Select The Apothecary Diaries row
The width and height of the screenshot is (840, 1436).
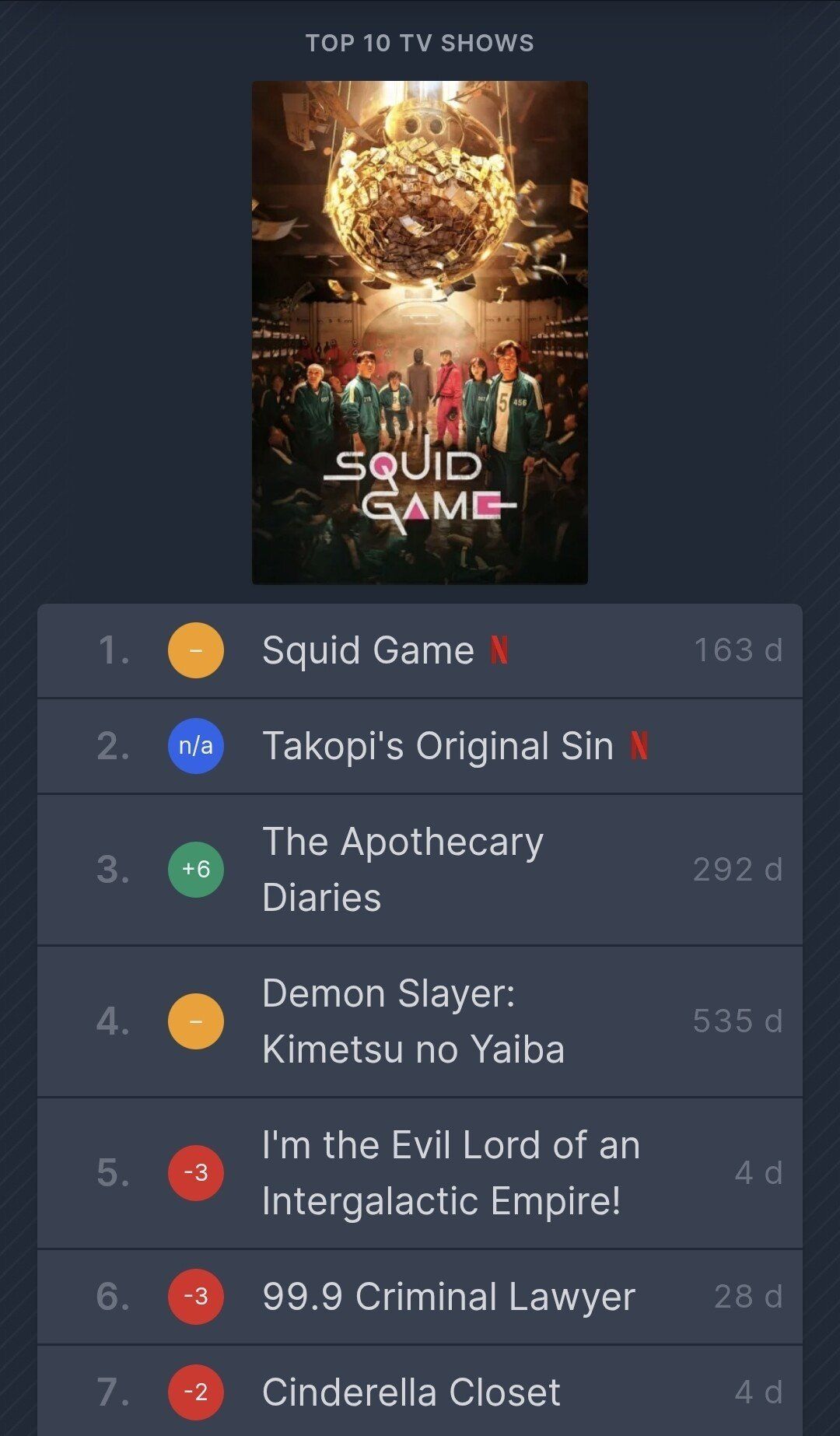click(x=402, y=869)
